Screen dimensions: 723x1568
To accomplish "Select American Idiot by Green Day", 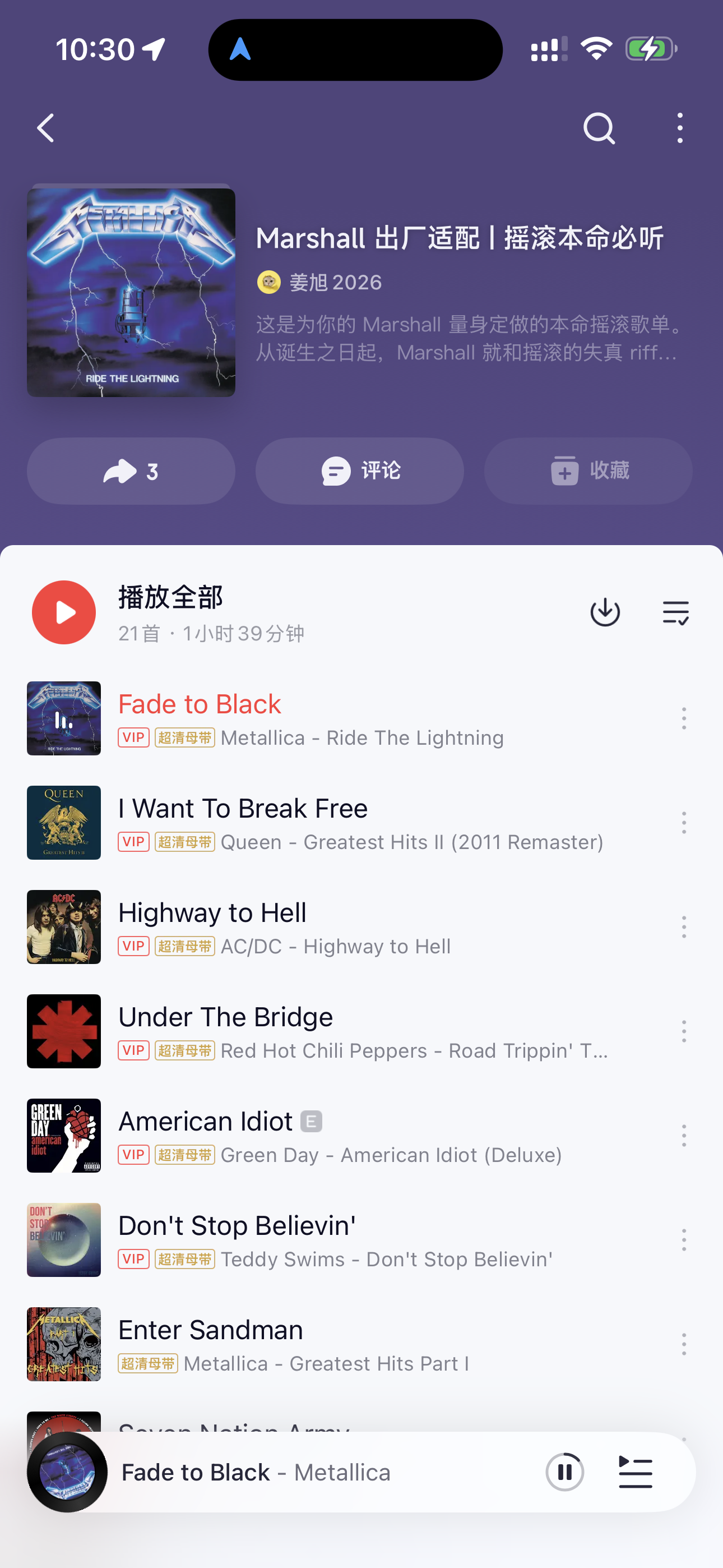I will (x=206, y=1122).
